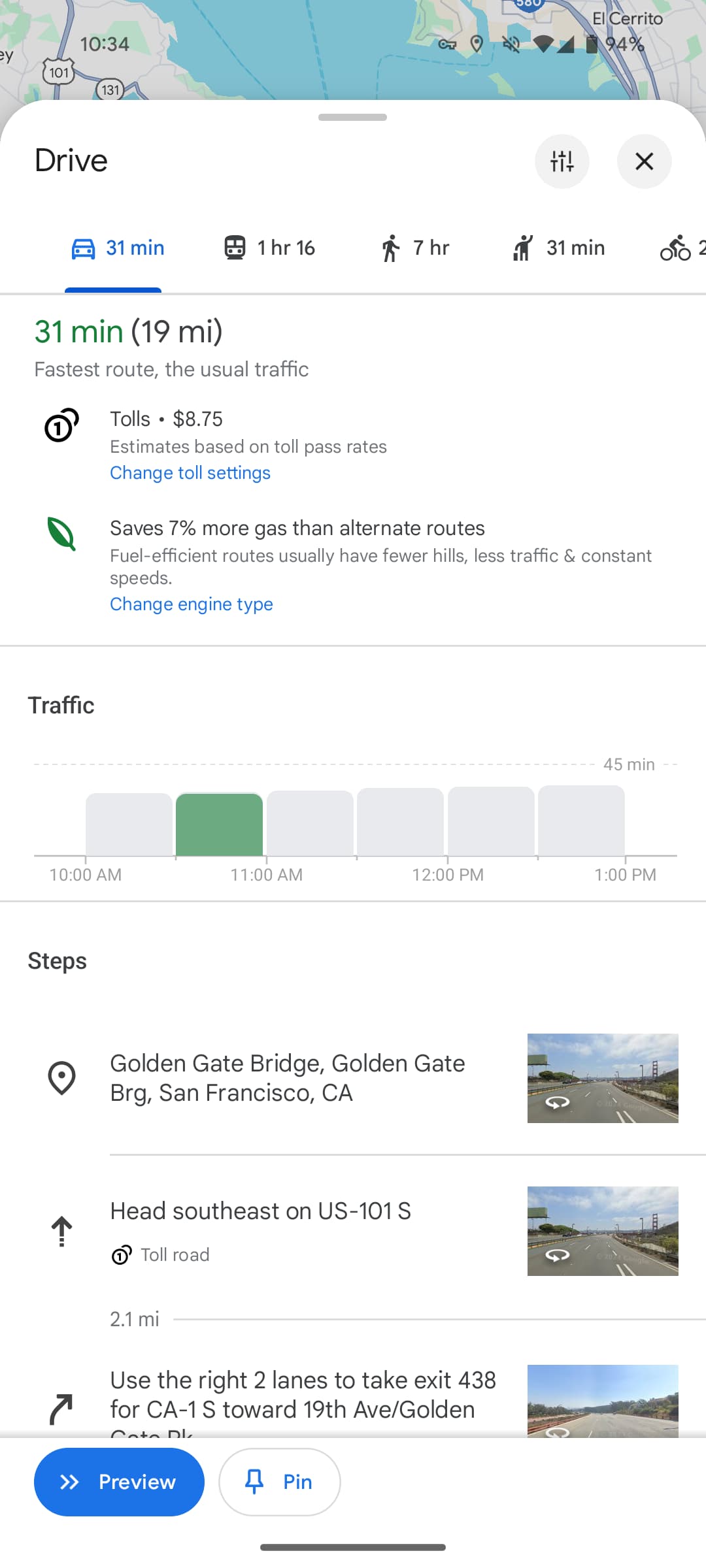Screen dimensions: 706x1568
Task: Open the route options settings icon
Action: pyautogui.click(x=562, y=161)
